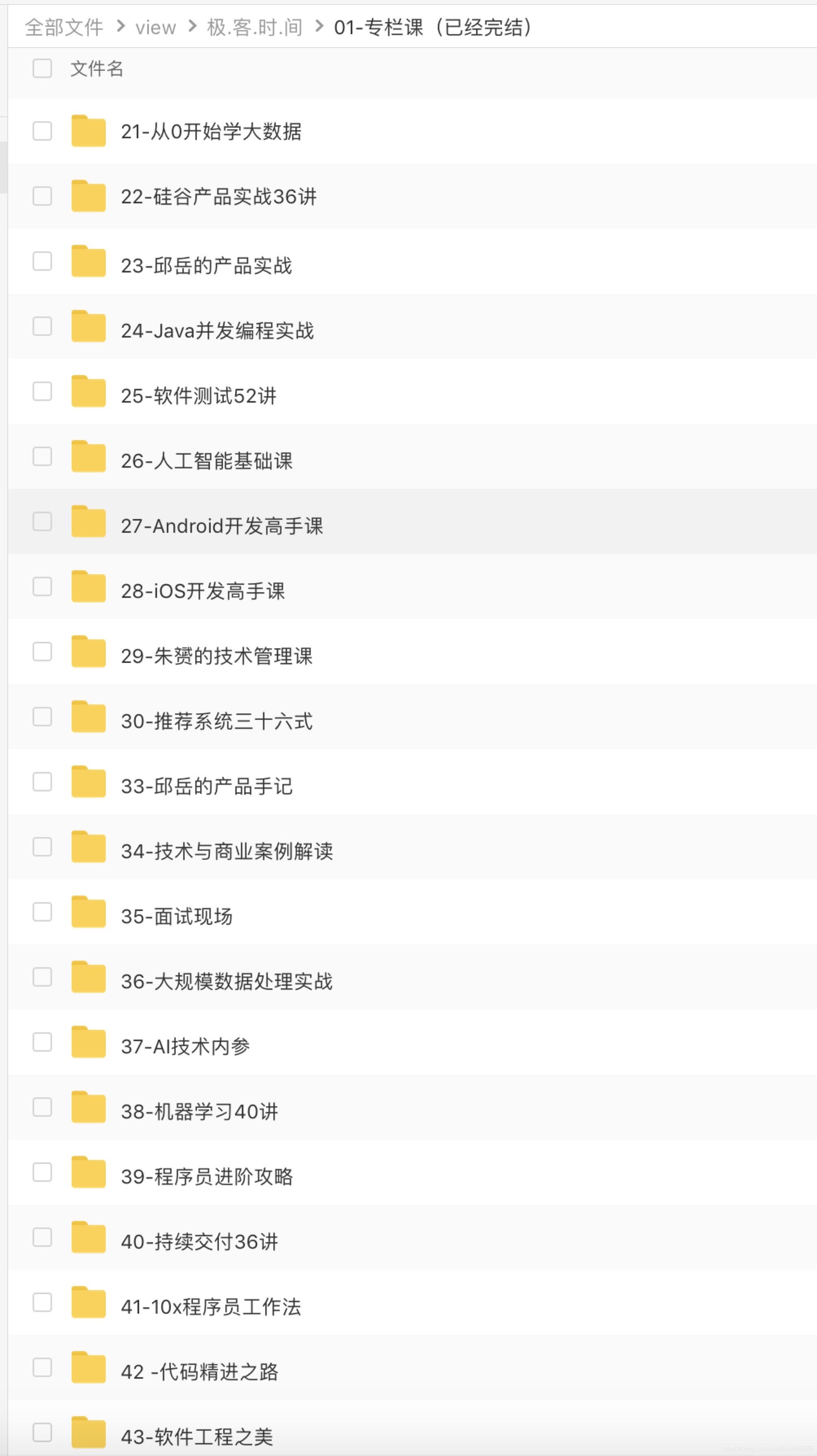Open 26-人工智能基础课 folder
The width and height of the screenshot is (817, 1456).
point(206,461)
